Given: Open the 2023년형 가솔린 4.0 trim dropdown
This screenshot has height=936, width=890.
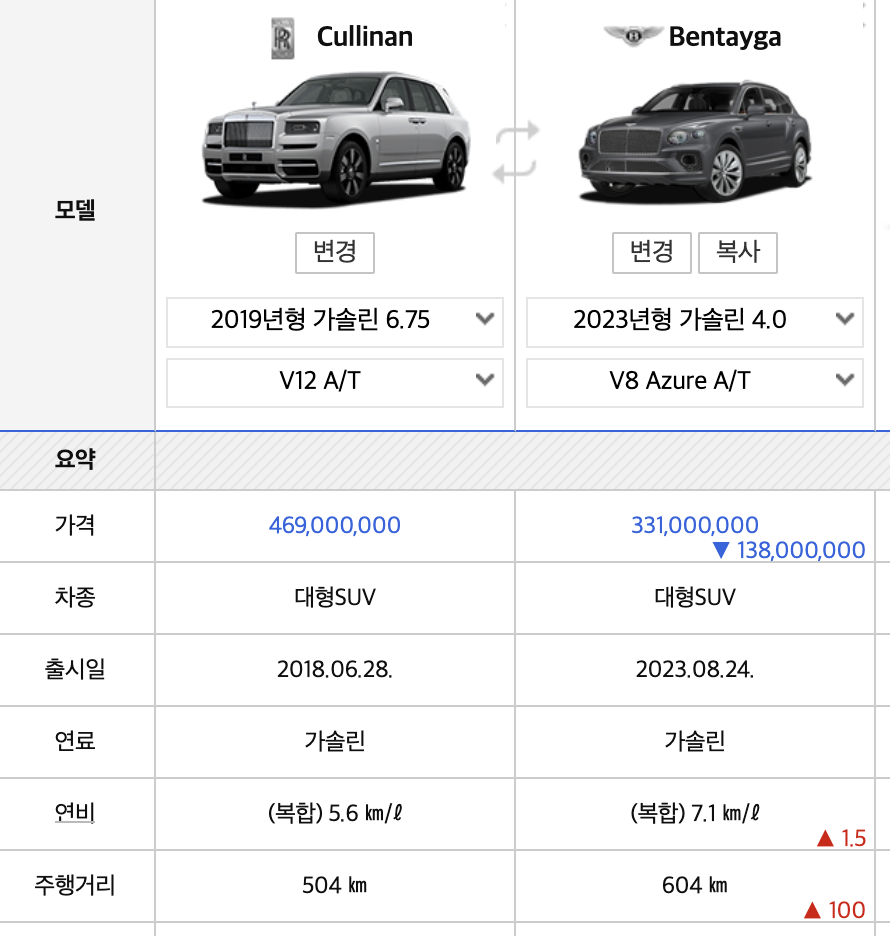Looking at the screenshot, I should (x=694, y=322).
